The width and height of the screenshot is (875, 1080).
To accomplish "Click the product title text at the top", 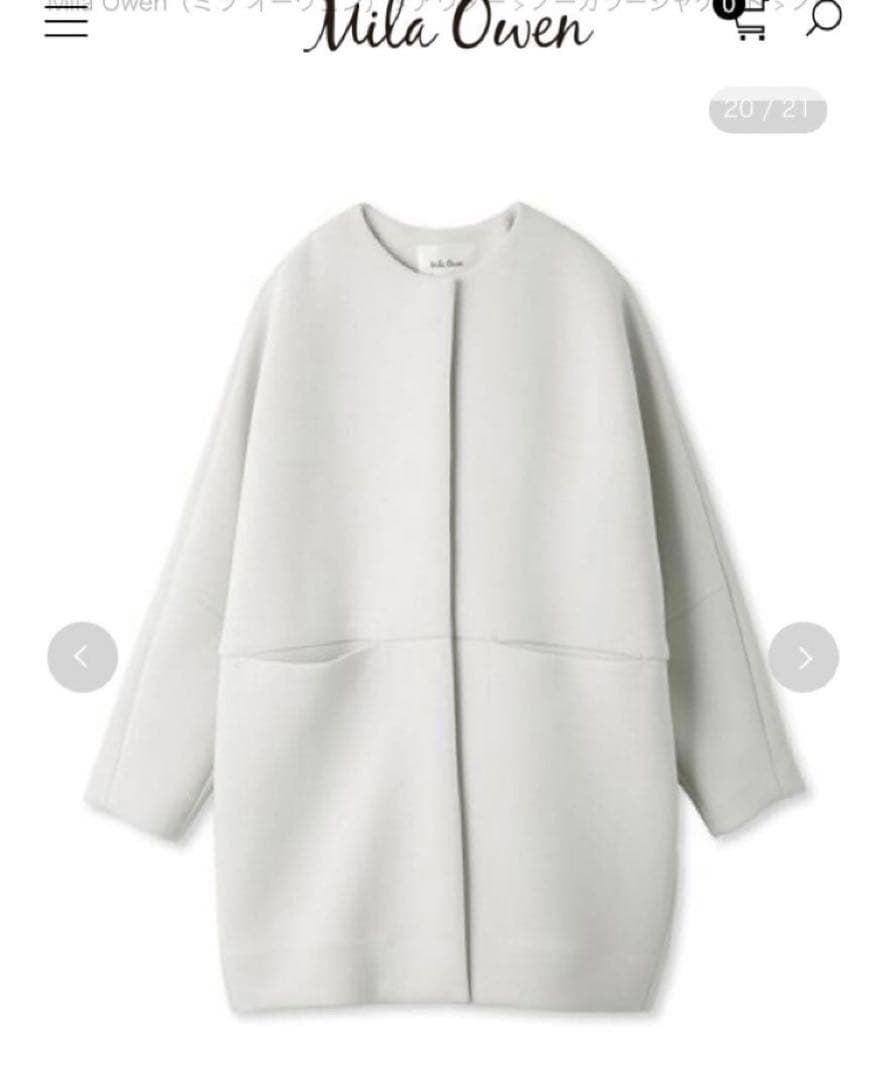I will tap(200, 8).
